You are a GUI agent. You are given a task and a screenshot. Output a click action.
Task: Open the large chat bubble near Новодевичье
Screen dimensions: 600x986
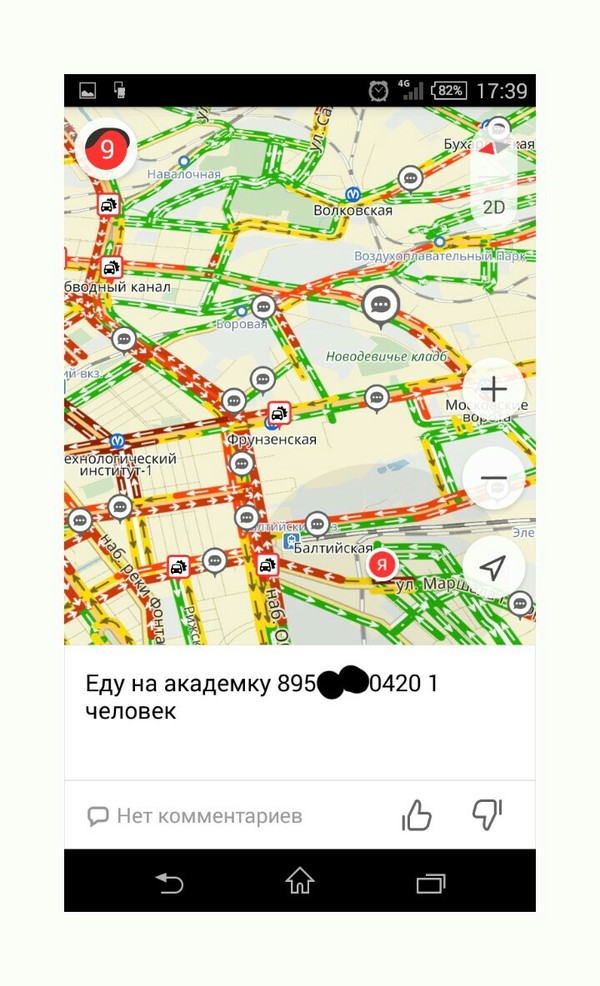click(x=380, y=304)
